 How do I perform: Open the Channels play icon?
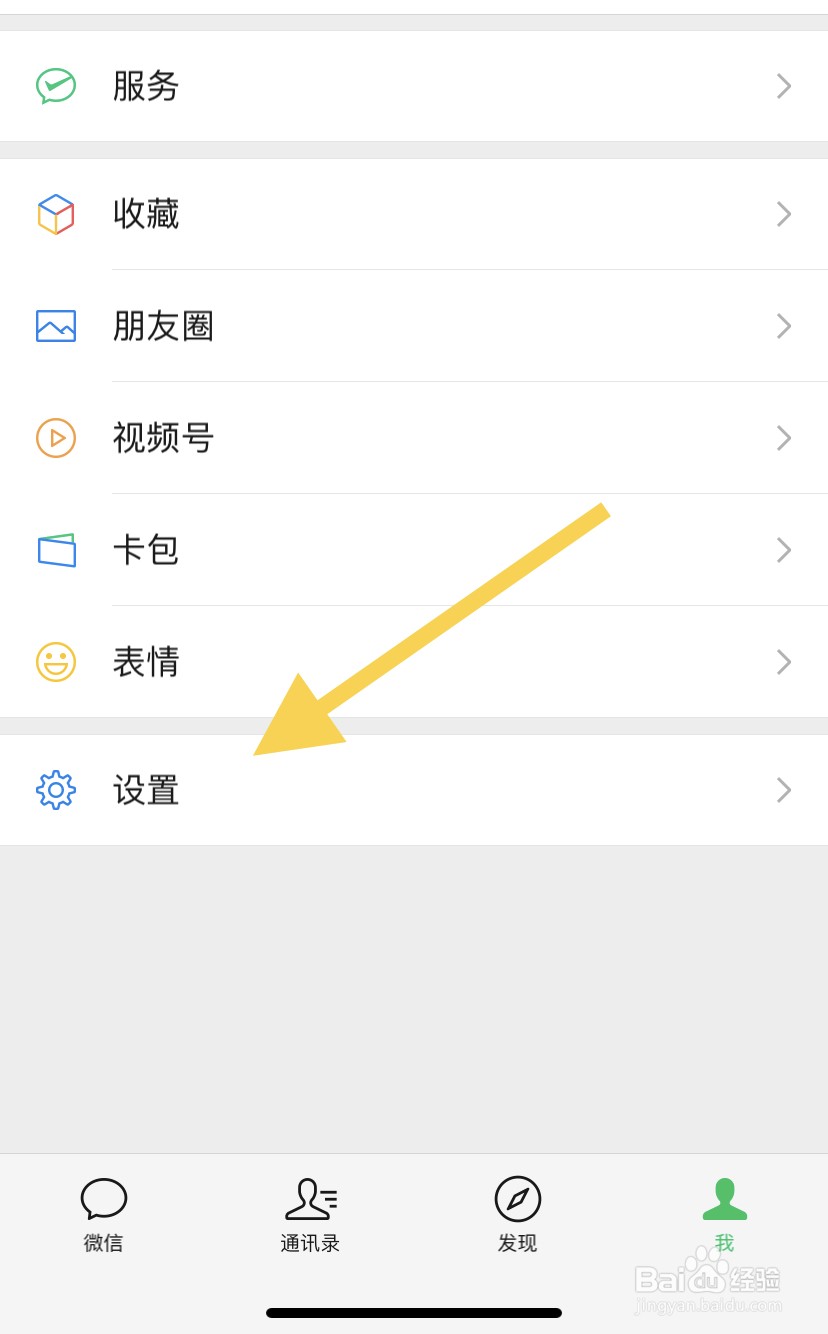(55, 438)
